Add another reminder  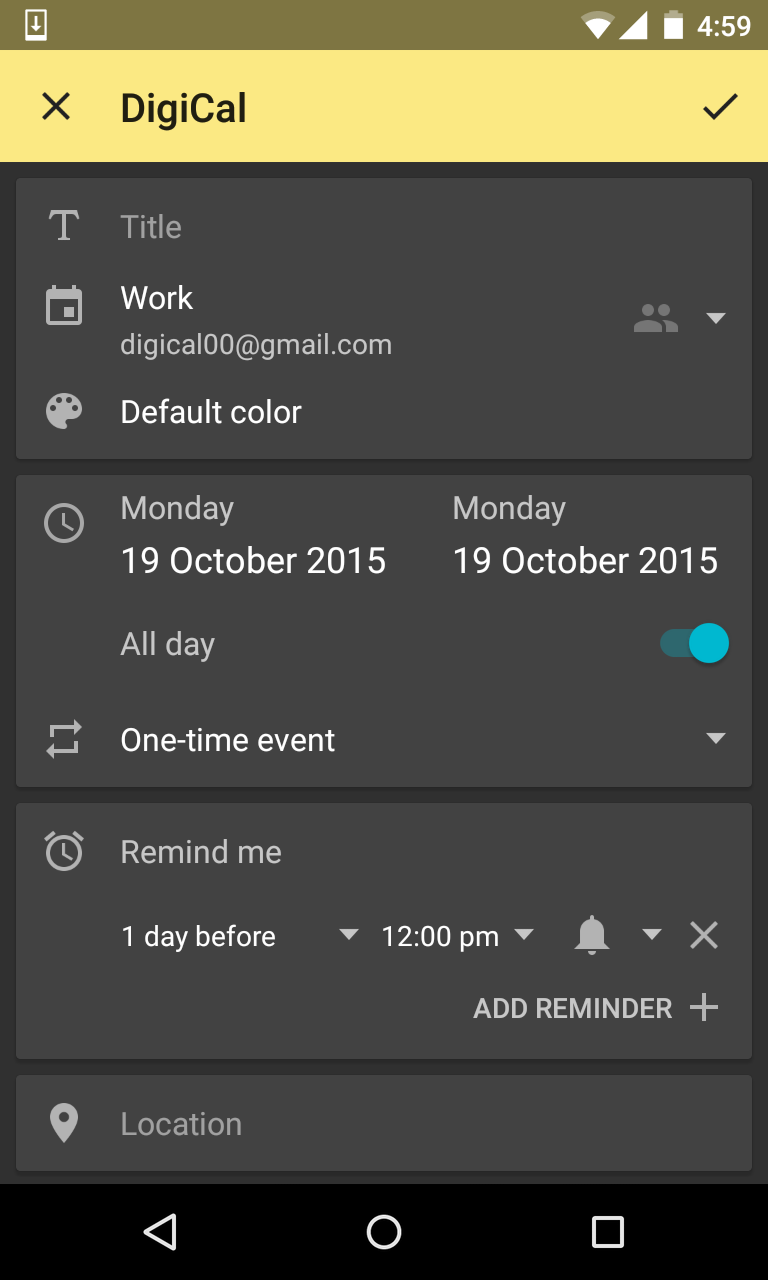coord(596,1008)
